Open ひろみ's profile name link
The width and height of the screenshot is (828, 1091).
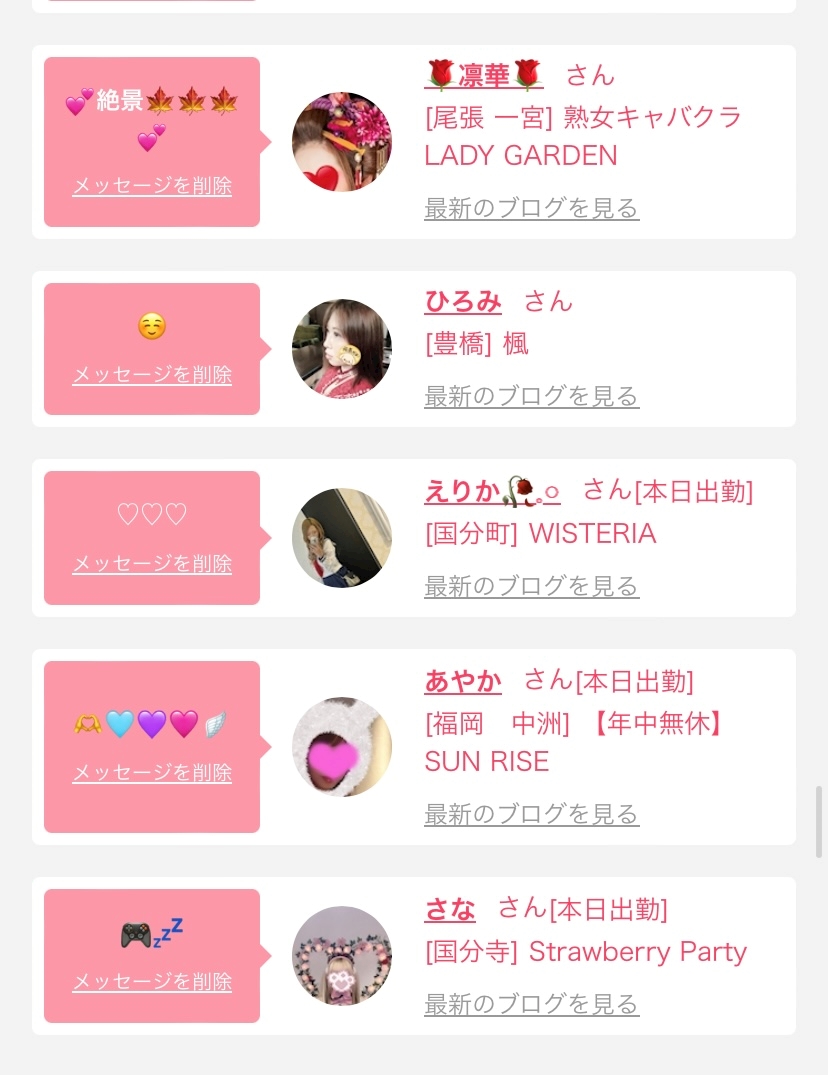pyautogui.click(x=463, y=301)
